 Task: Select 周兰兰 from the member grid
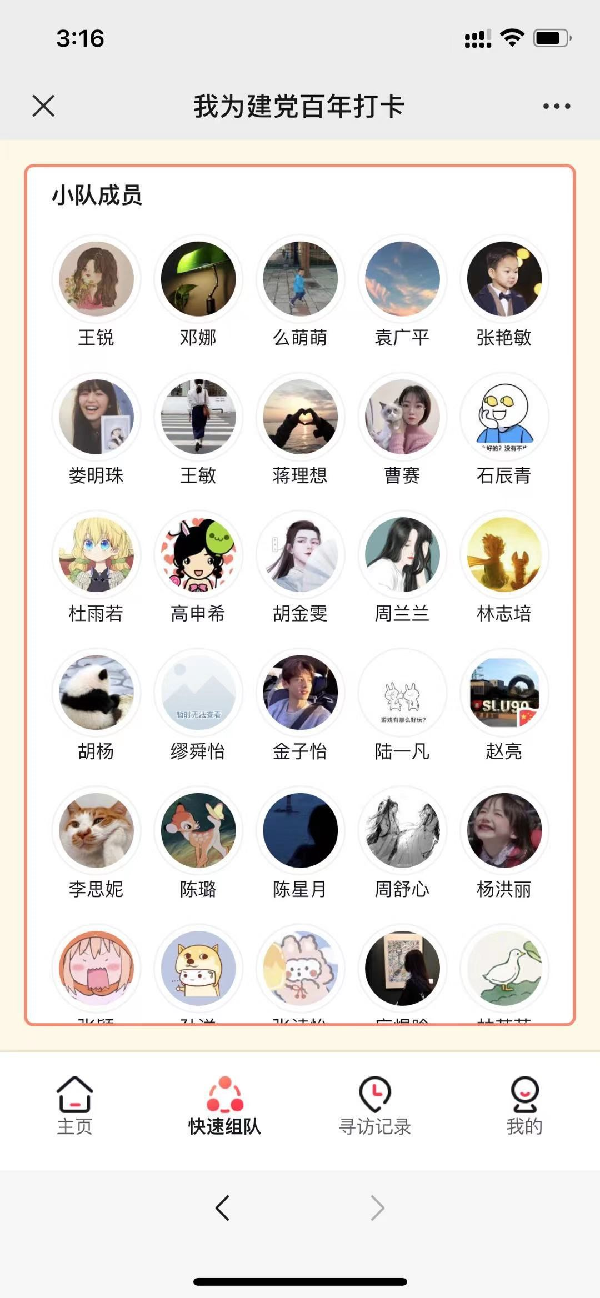402,555
